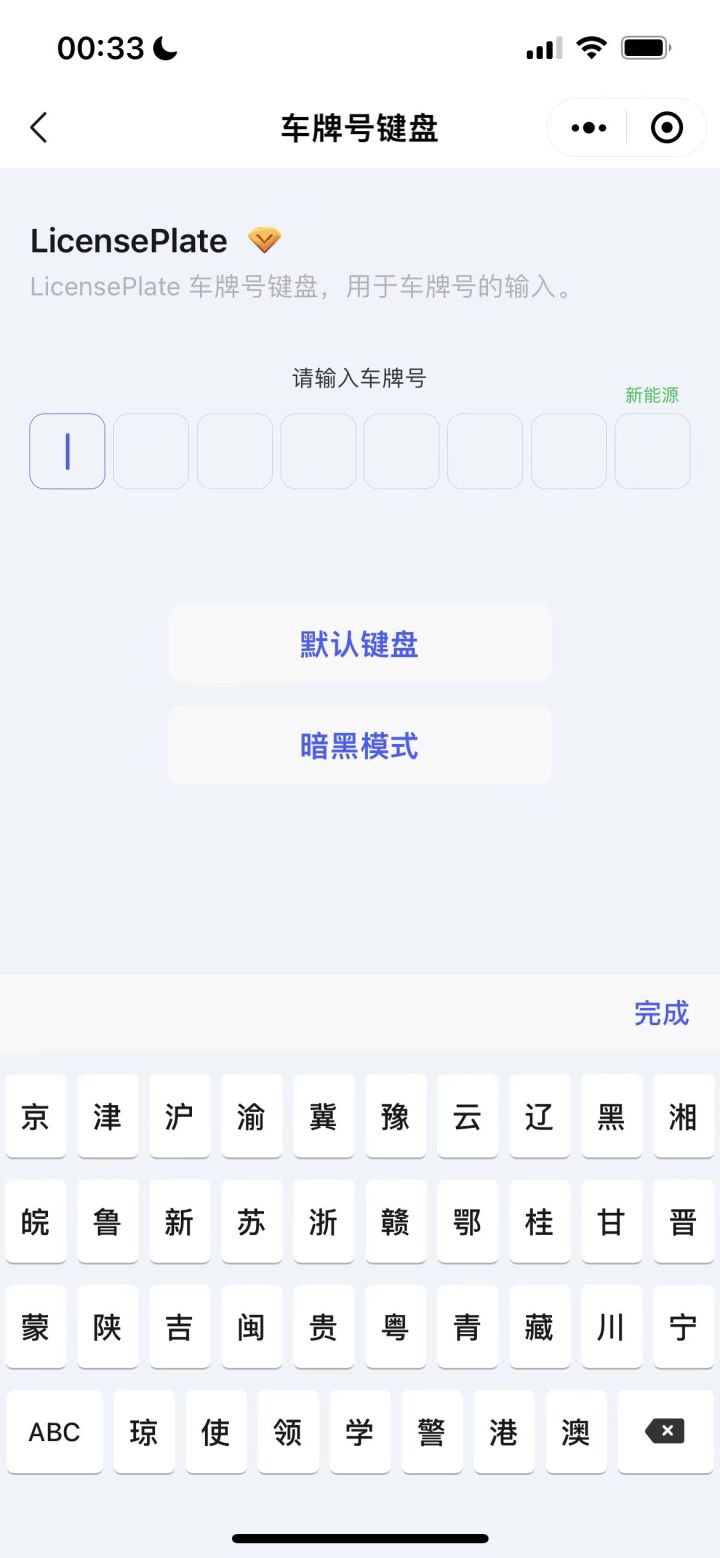Image resolution: width=720 pixels, height=1558 pixels.
Task: Tap the WeChat capsule close icon
Action: tap(666, 128)
